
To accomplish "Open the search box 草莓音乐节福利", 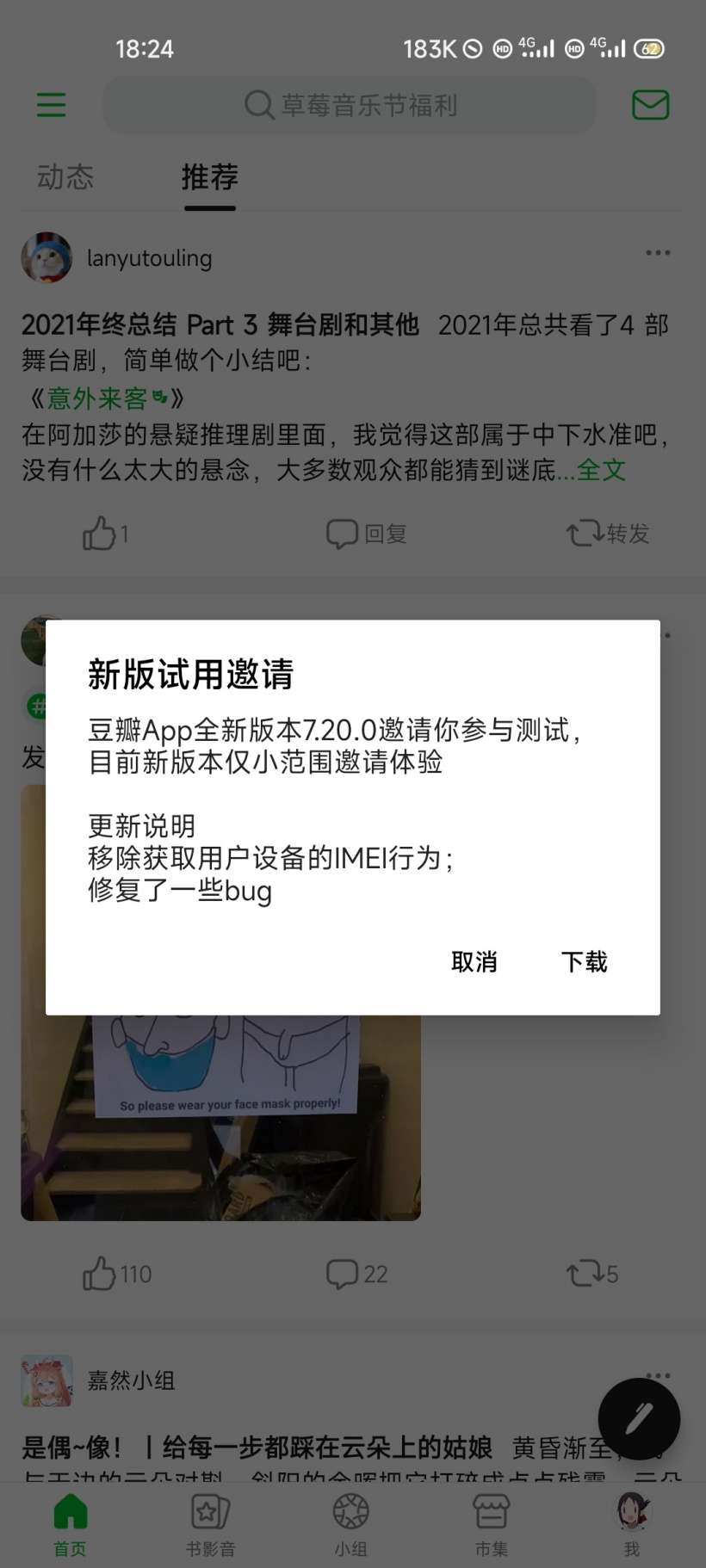I will [x=350, y=105].
